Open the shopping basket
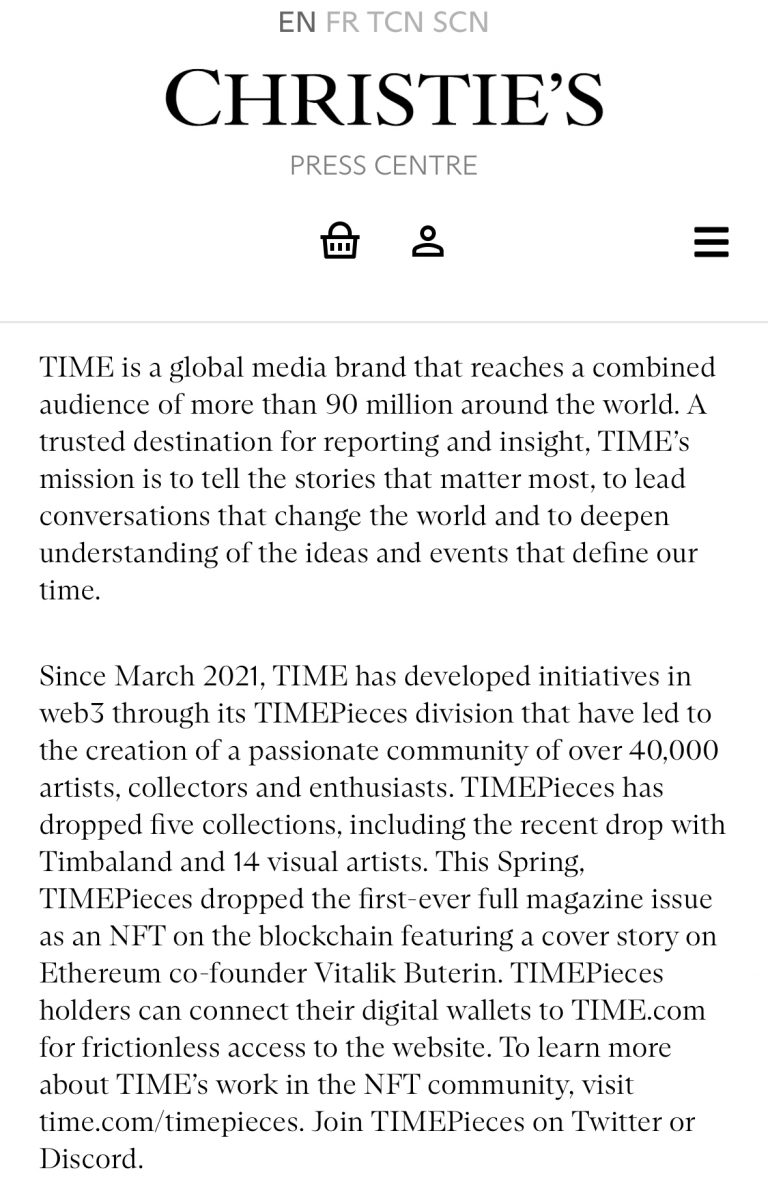This screenshot has height=1189, width=768. pyautogui.click(x=339, y=241)
